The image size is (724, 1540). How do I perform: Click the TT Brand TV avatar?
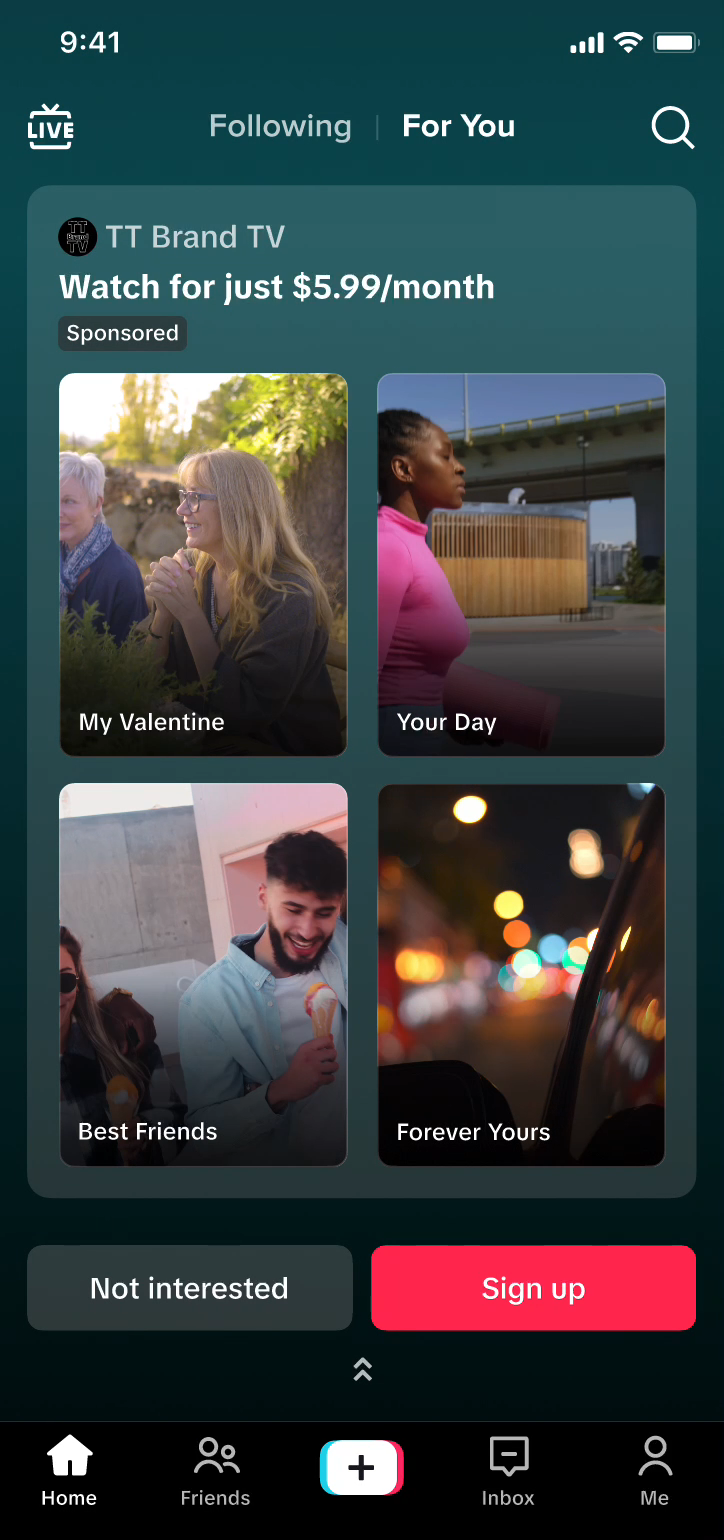click(x=77, y=236)
